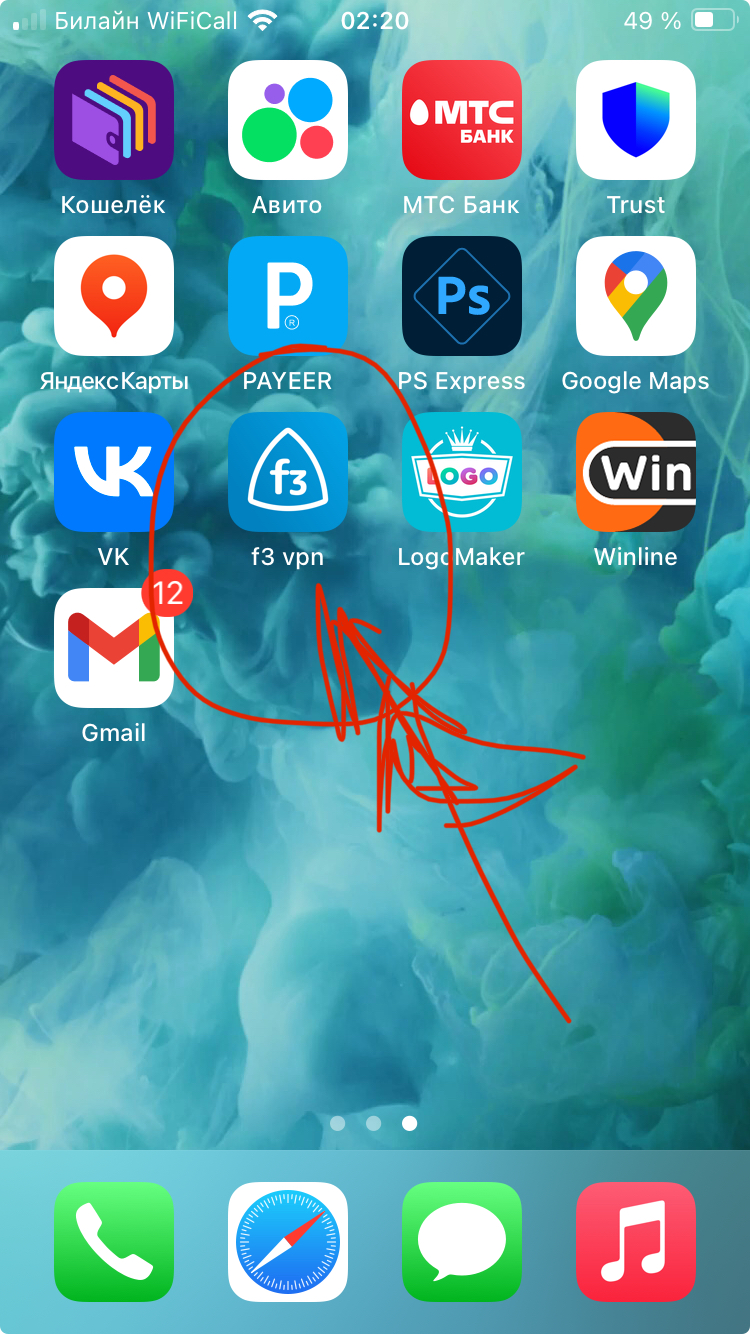Open the PAYEER app
The width and height of the screenshot is (750, 1334).
click(x=288, y=296)
